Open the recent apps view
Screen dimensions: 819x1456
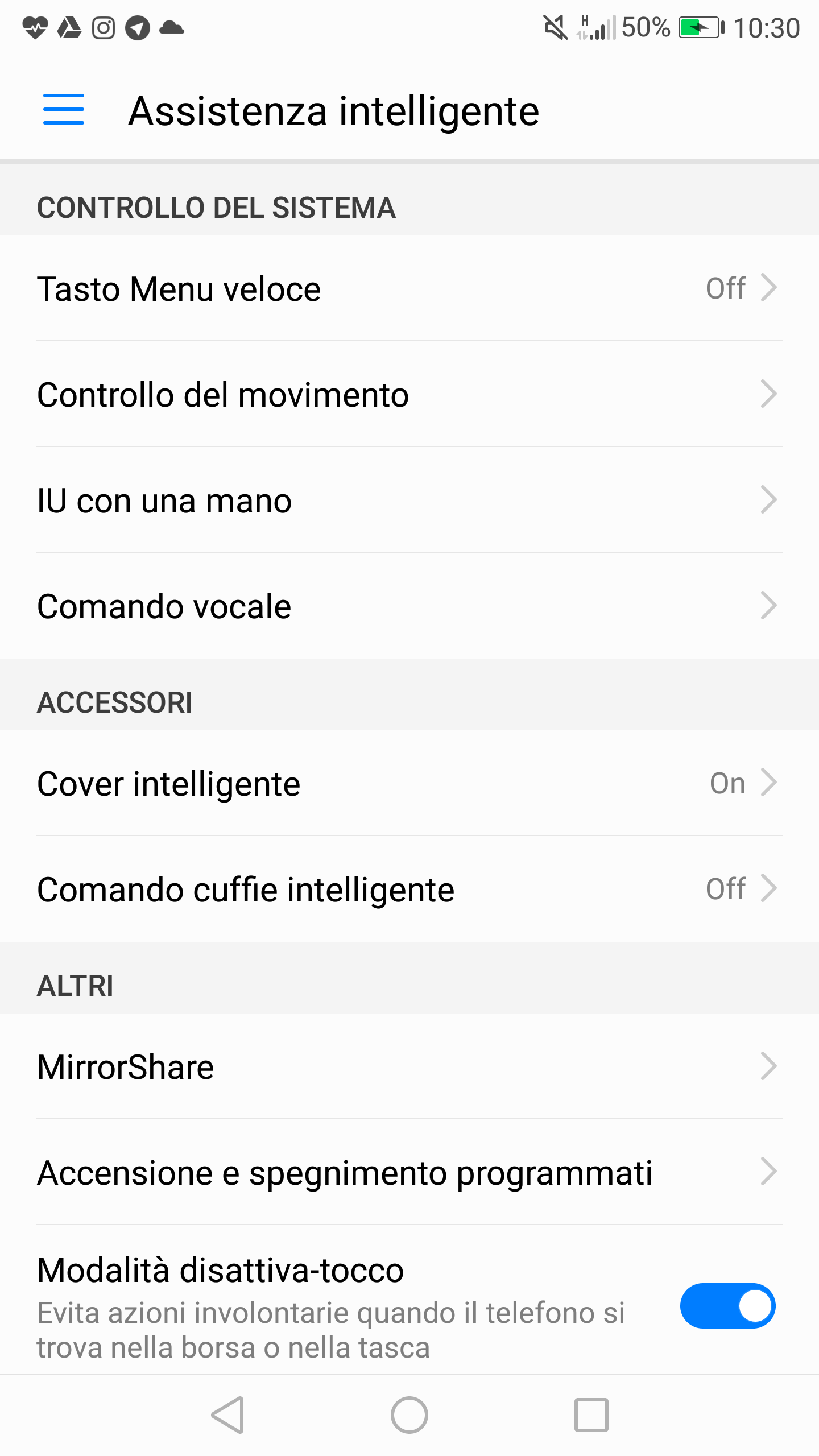pos(591,1415)
